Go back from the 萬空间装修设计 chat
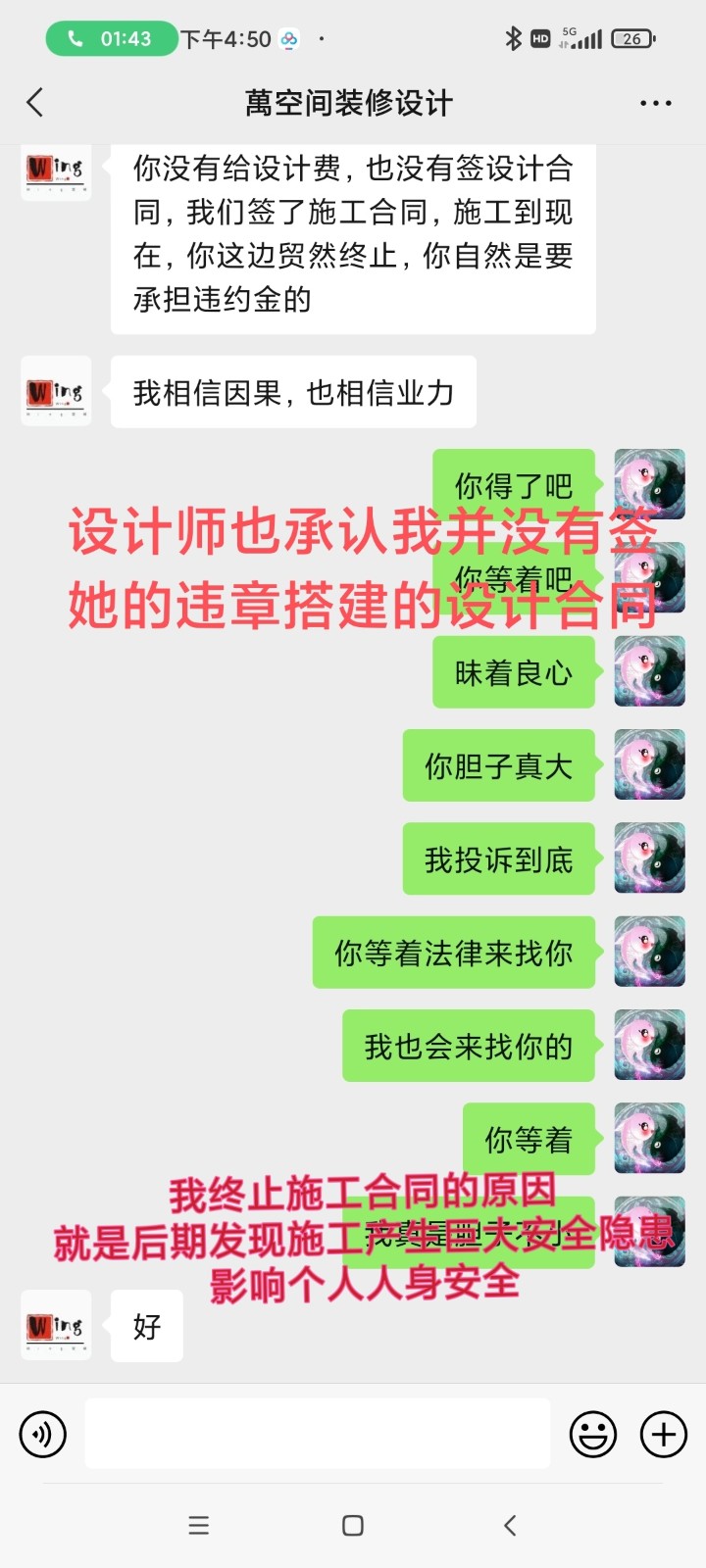 35,103
